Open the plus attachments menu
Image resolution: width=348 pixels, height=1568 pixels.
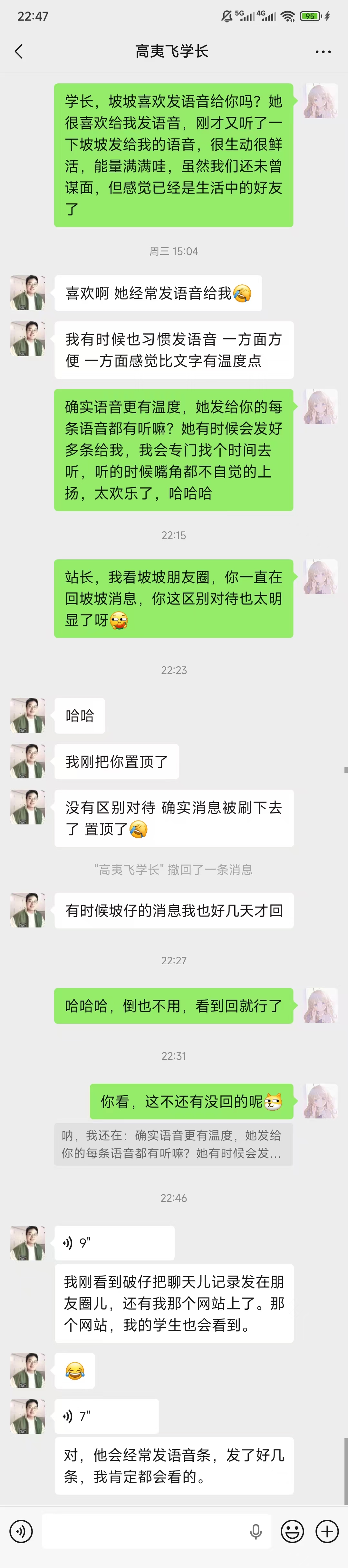tap(327, 1530)
